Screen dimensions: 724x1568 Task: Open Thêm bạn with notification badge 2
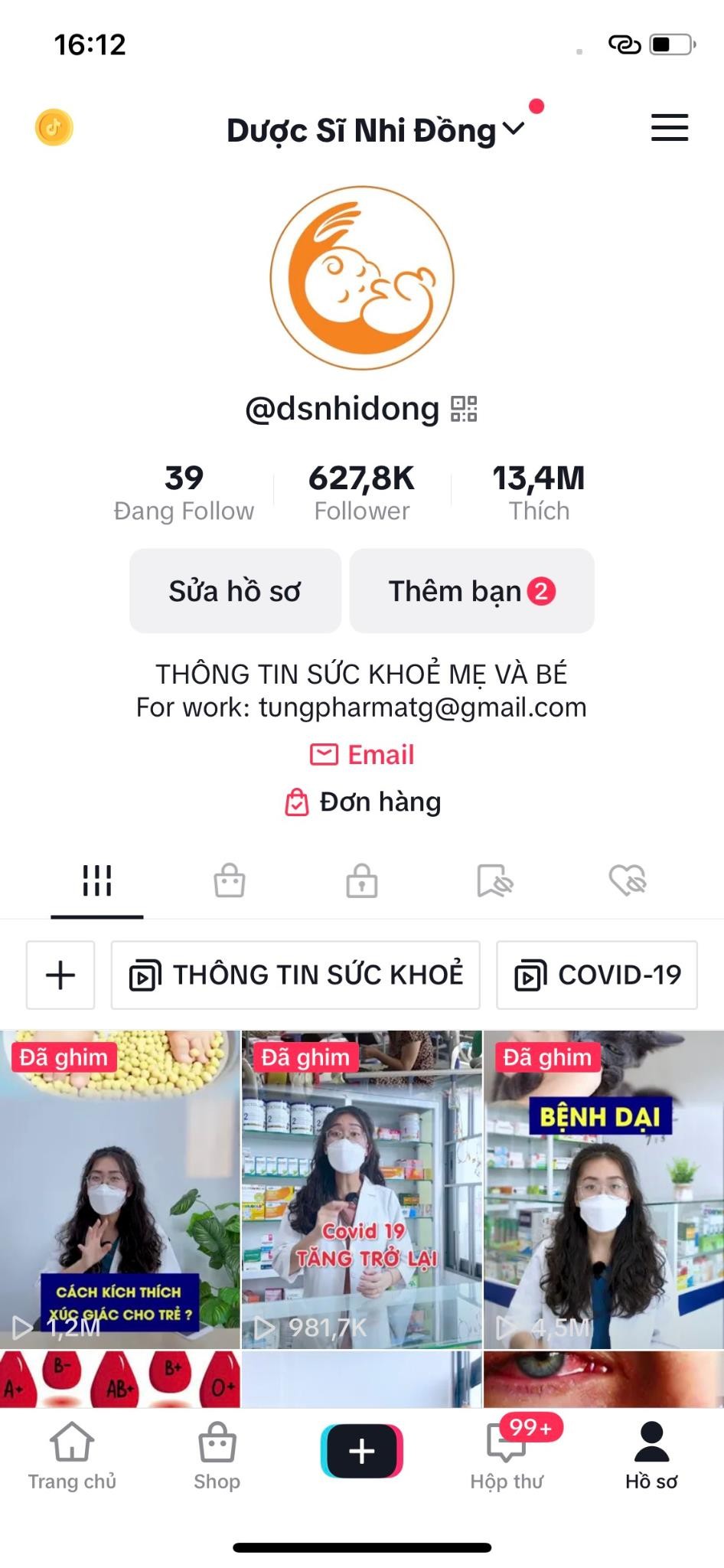click(471, 590)
